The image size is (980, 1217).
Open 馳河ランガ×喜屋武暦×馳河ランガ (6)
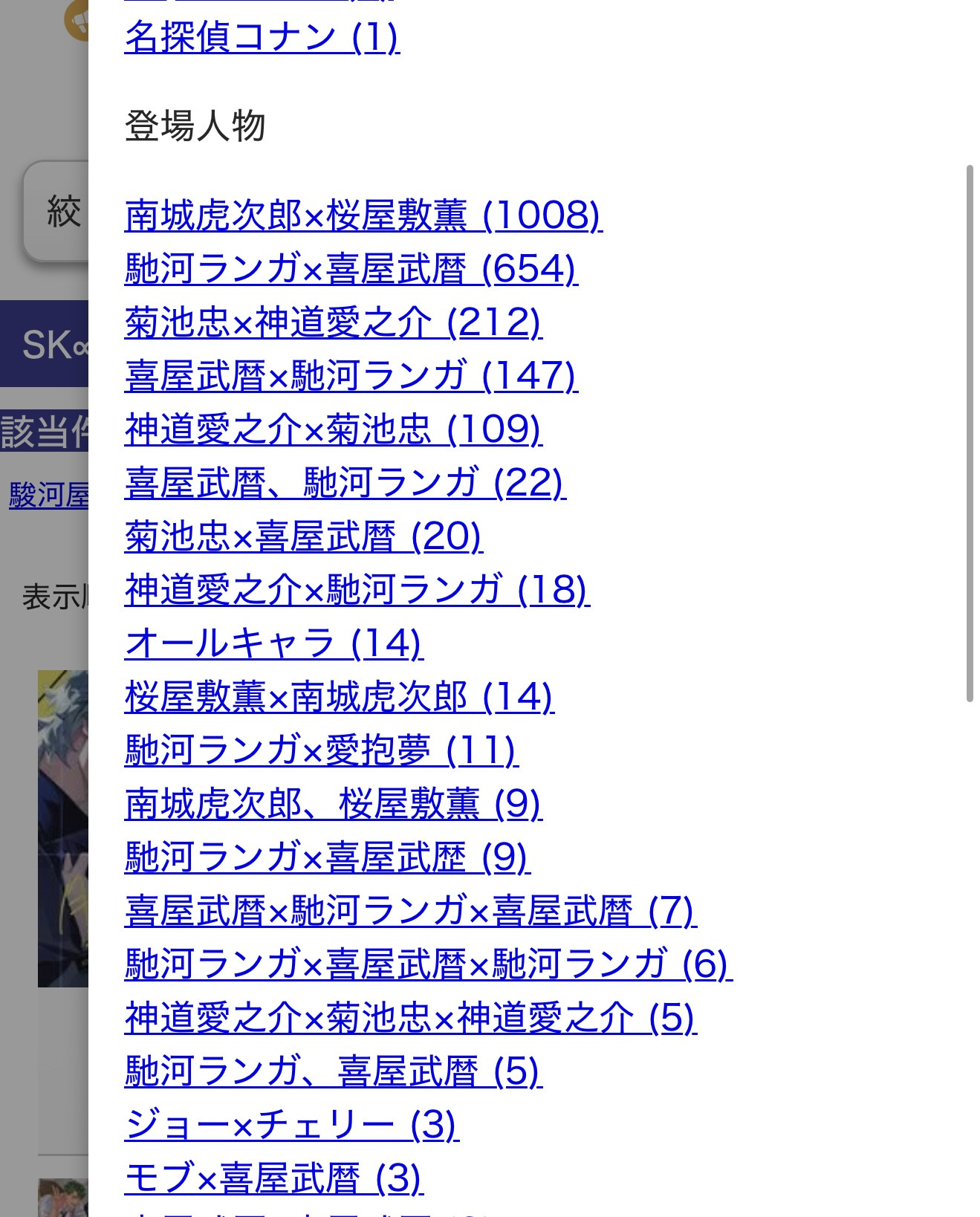pos(428,964)
